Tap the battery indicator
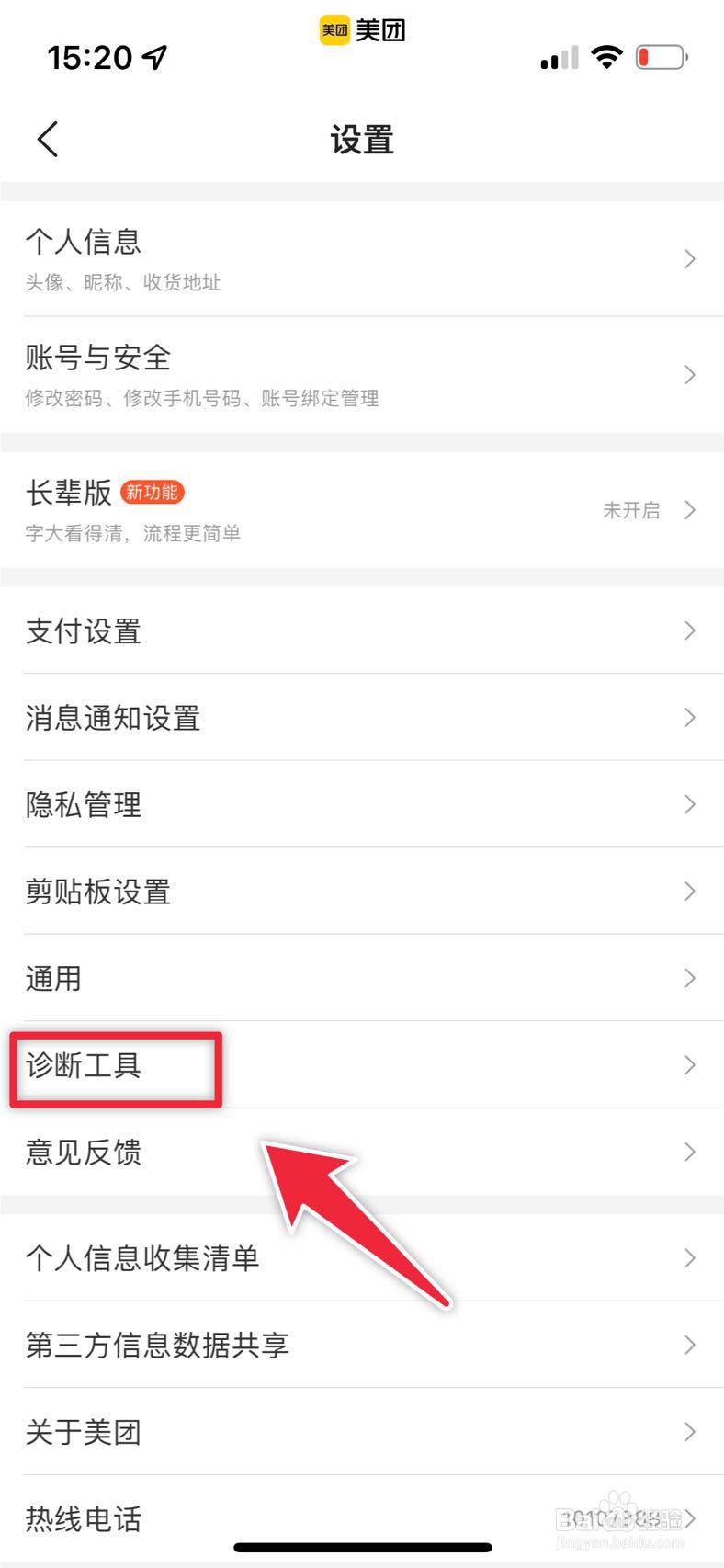 [x=660, y=56]
